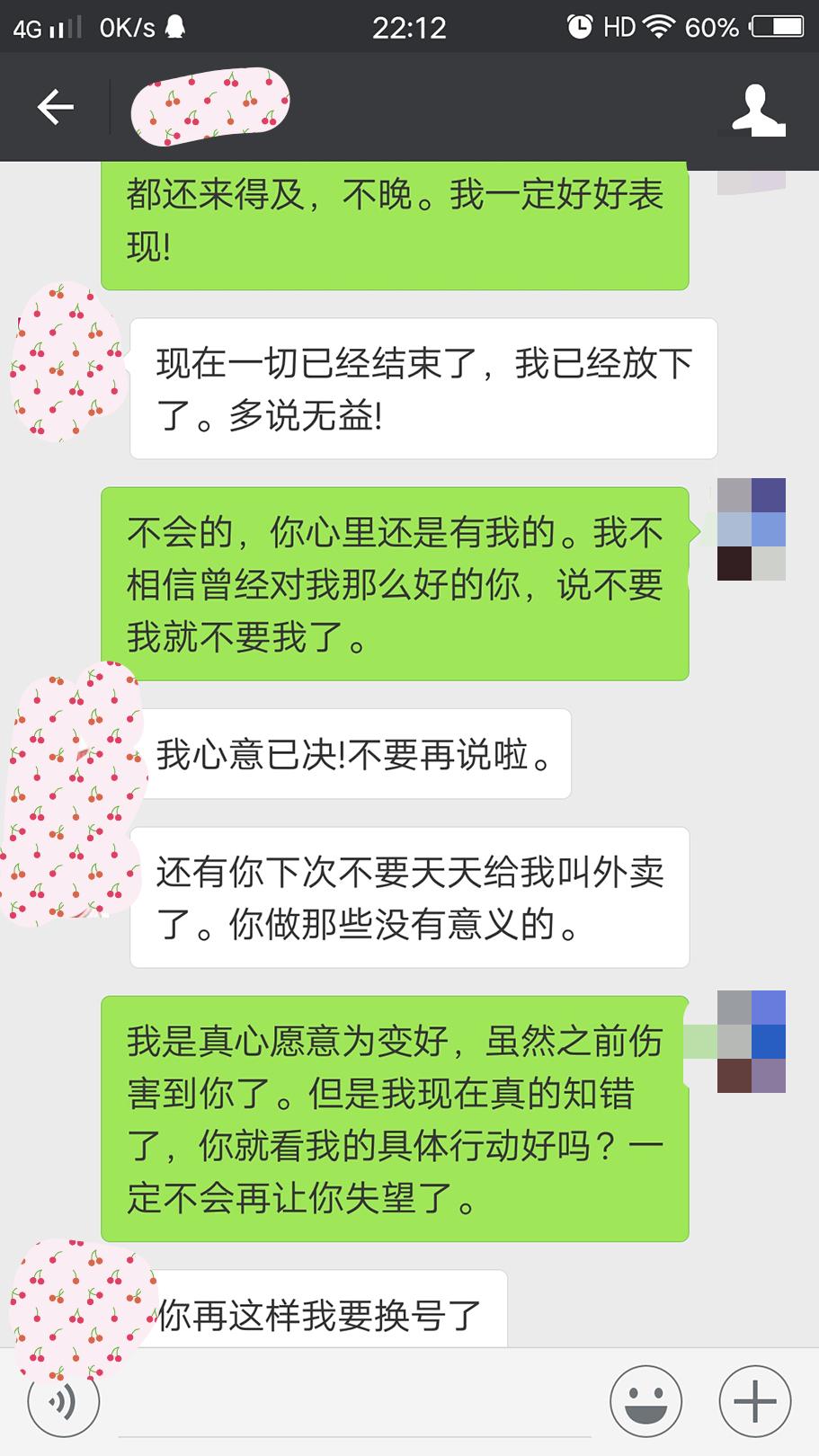Go back to the chat list
Screen dimensions: 819x1456
pos(55,107)
